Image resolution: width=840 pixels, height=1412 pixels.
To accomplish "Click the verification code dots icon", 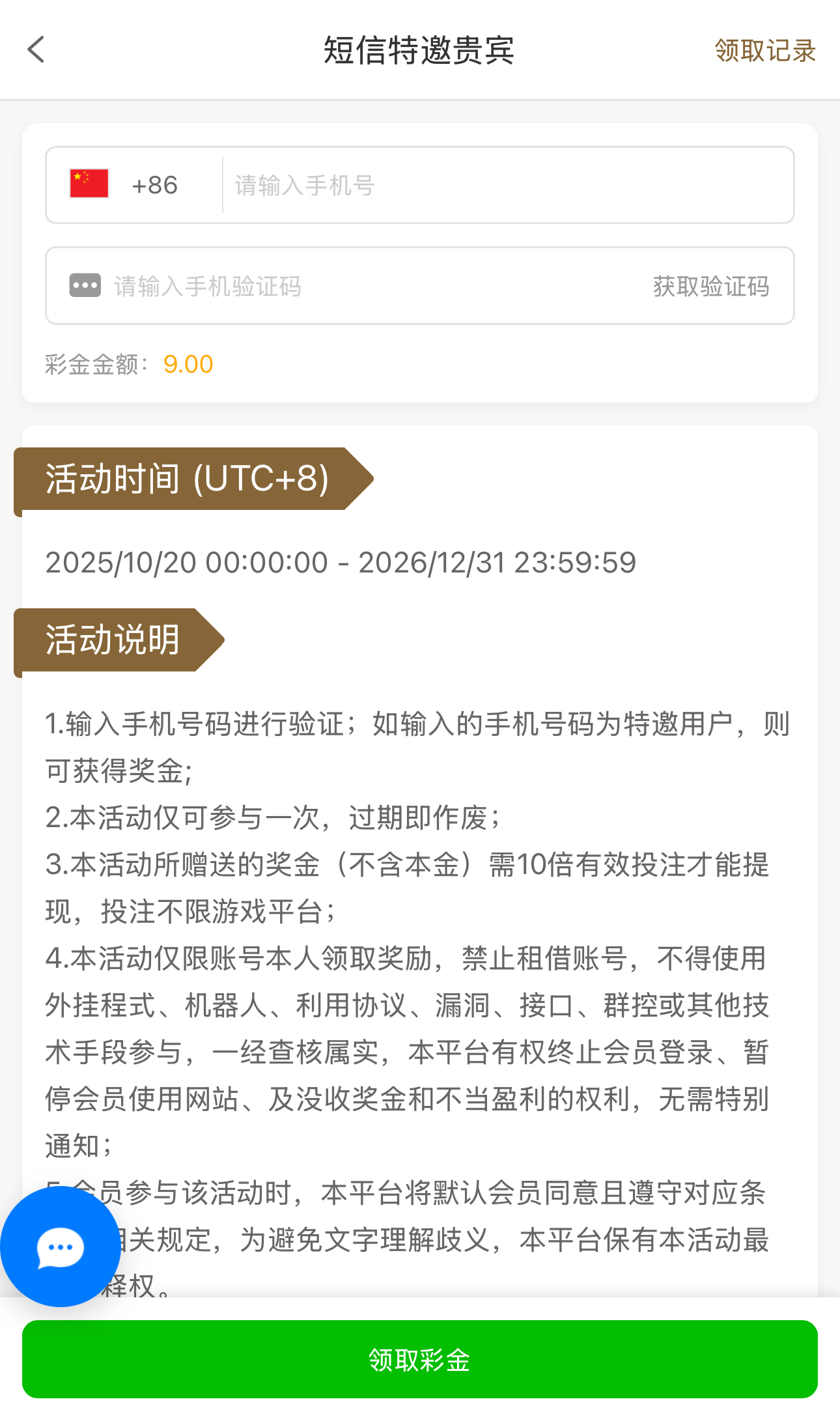I will 85,286.
